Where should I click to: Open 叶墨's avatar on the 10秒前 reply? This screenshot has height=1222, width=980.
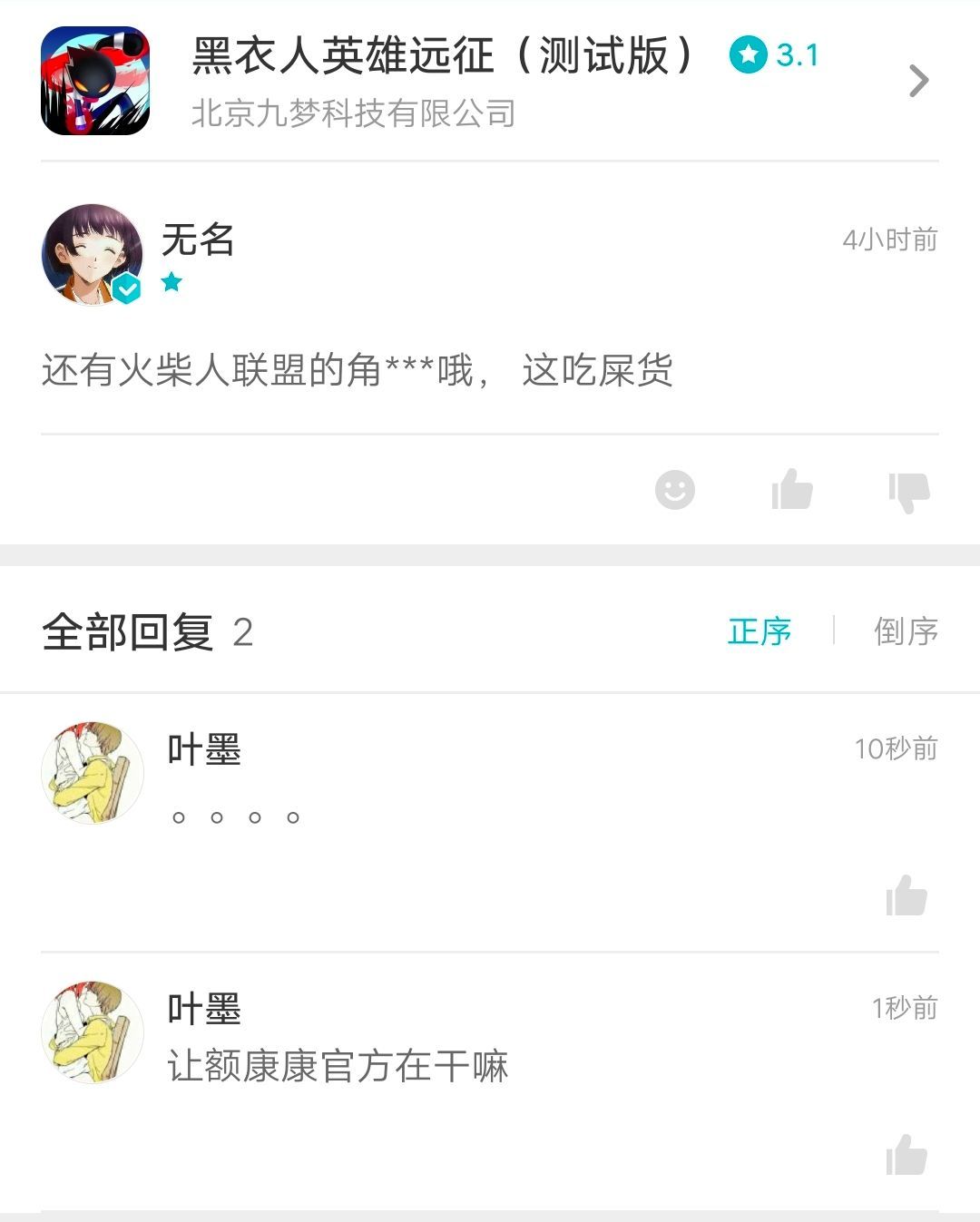coord(93,773)
